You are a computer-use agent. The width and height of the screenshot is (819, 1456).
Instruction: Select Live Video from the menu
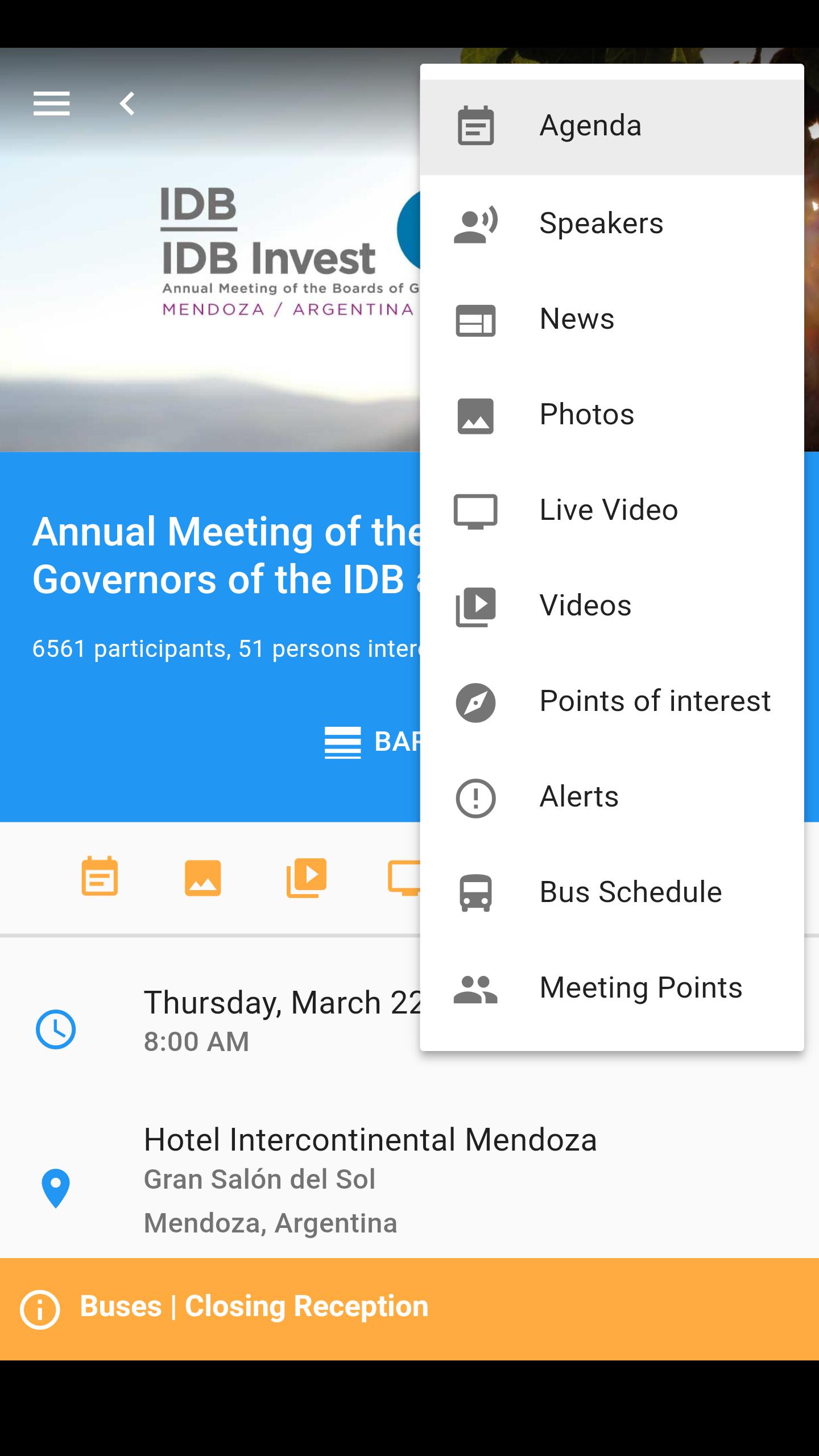[x=608, y=510]
